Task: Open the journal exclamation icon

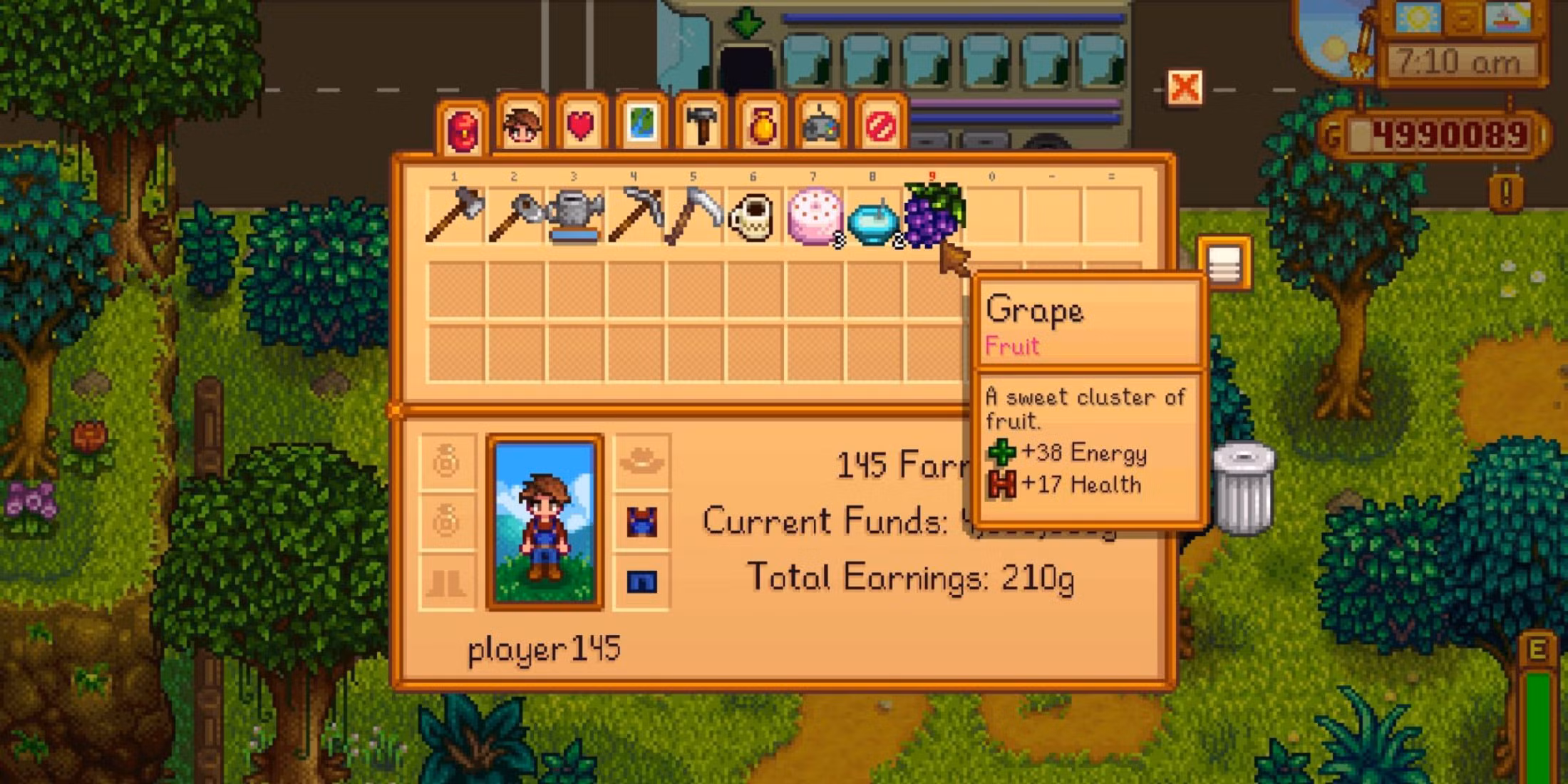Action: 1505,192
